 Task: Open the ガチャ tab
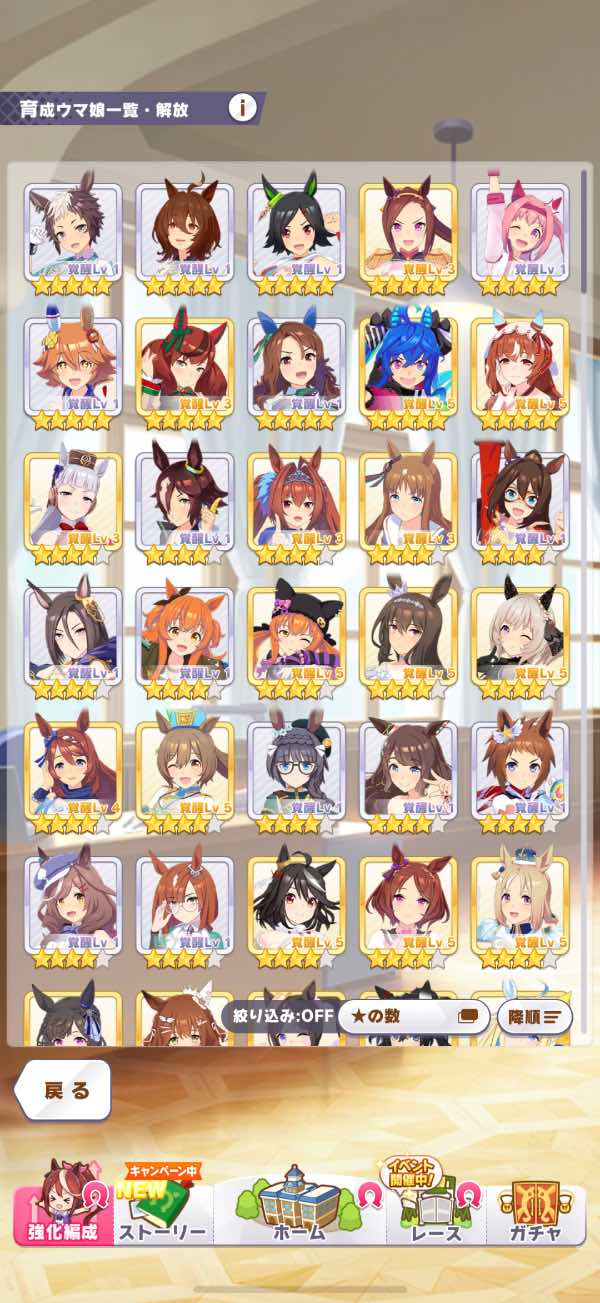[x=536, y=1206]
